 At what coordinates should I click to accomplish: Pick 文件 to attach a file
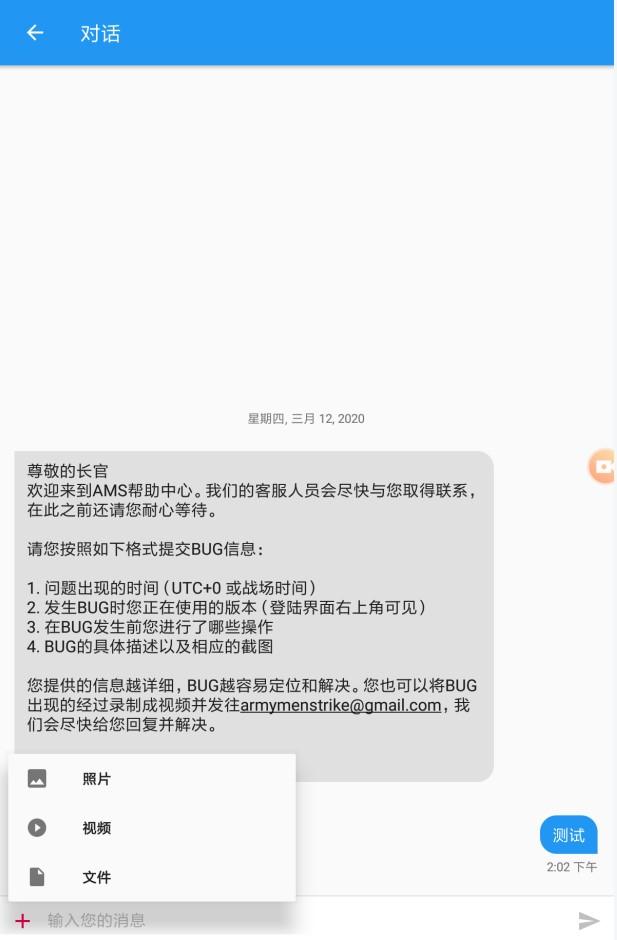click(96, 877)
